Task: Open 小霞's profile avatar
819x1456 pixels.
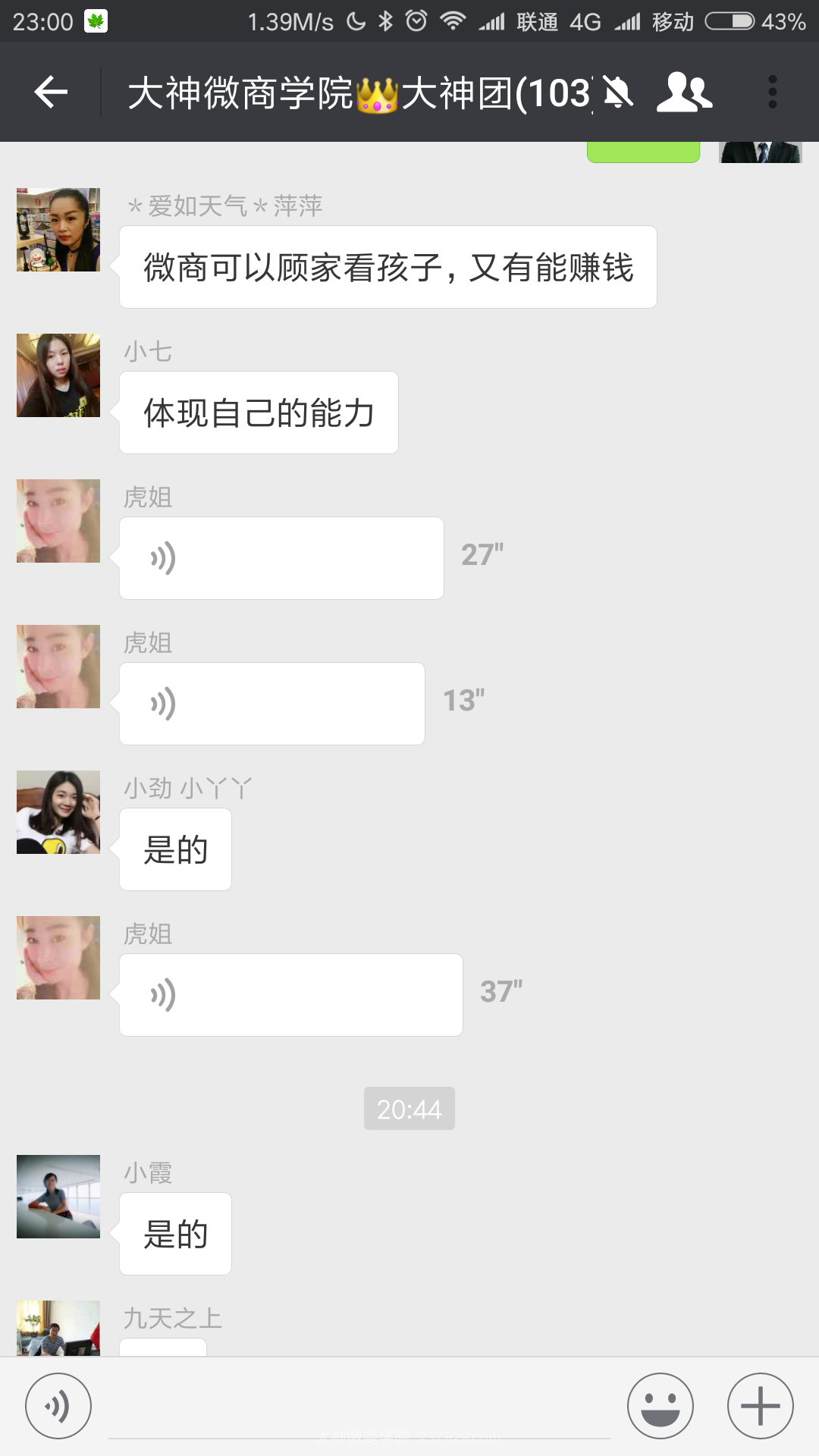Action: (58, 1197)
